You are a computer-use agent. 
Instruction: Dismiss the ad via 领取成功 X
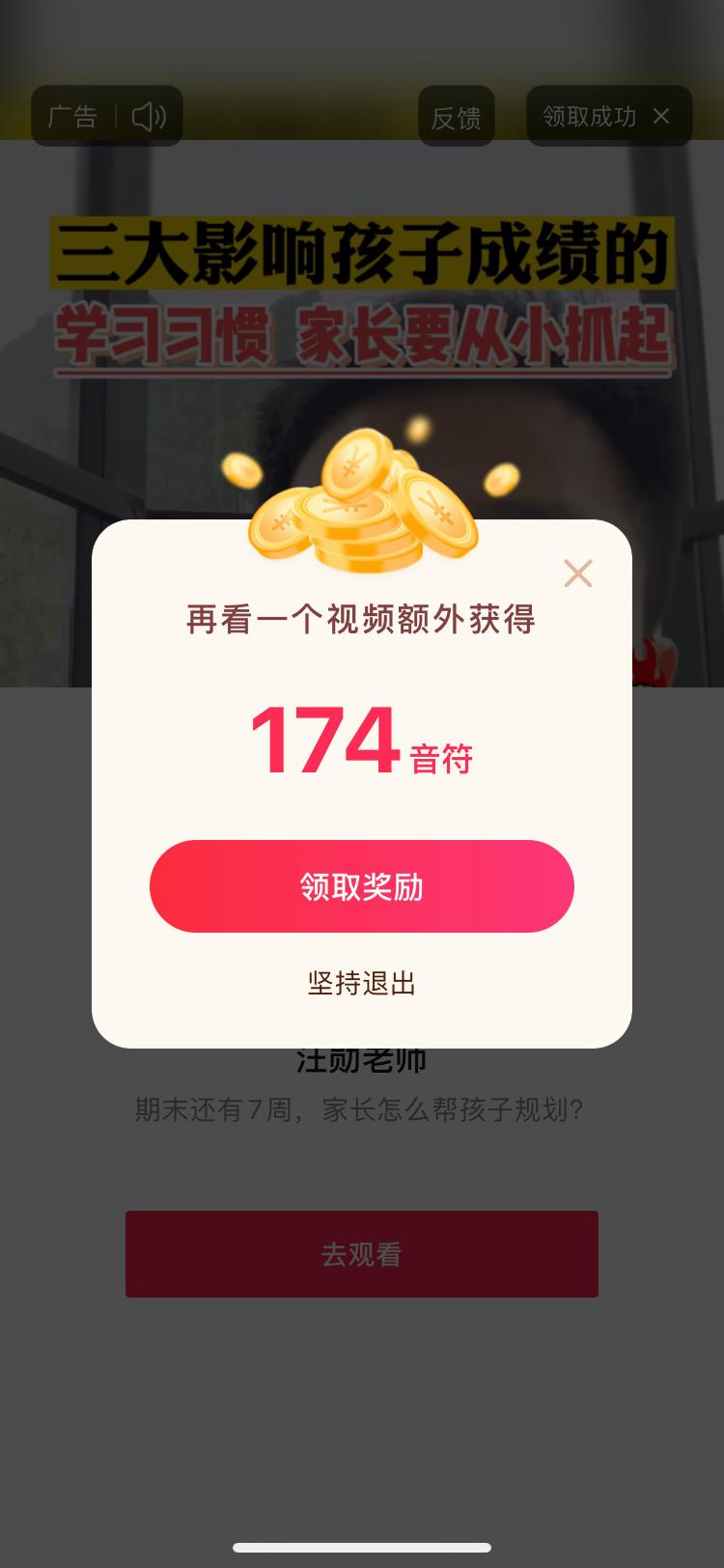tap(661, 116)
